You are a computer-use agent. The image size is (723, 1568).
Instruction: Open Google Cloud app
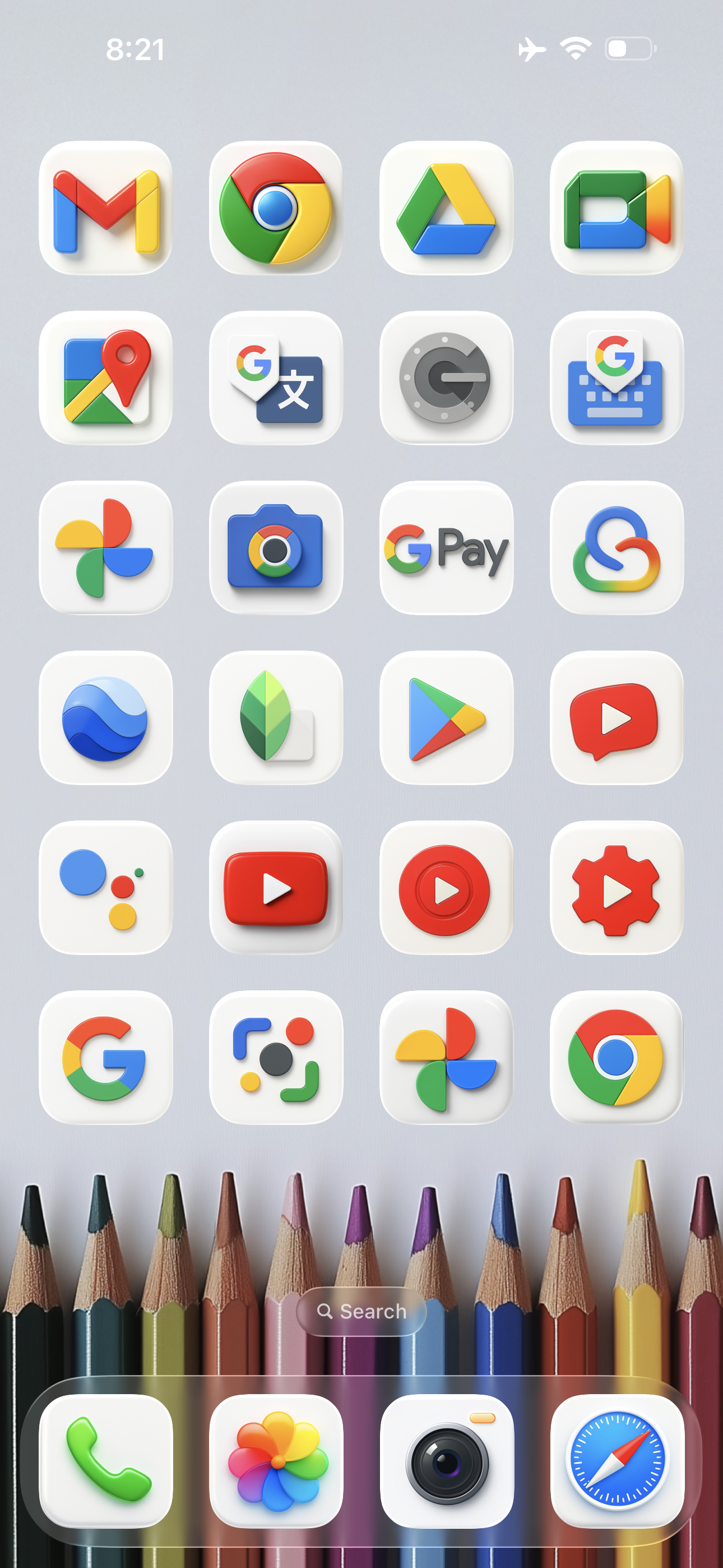point(617,548)
